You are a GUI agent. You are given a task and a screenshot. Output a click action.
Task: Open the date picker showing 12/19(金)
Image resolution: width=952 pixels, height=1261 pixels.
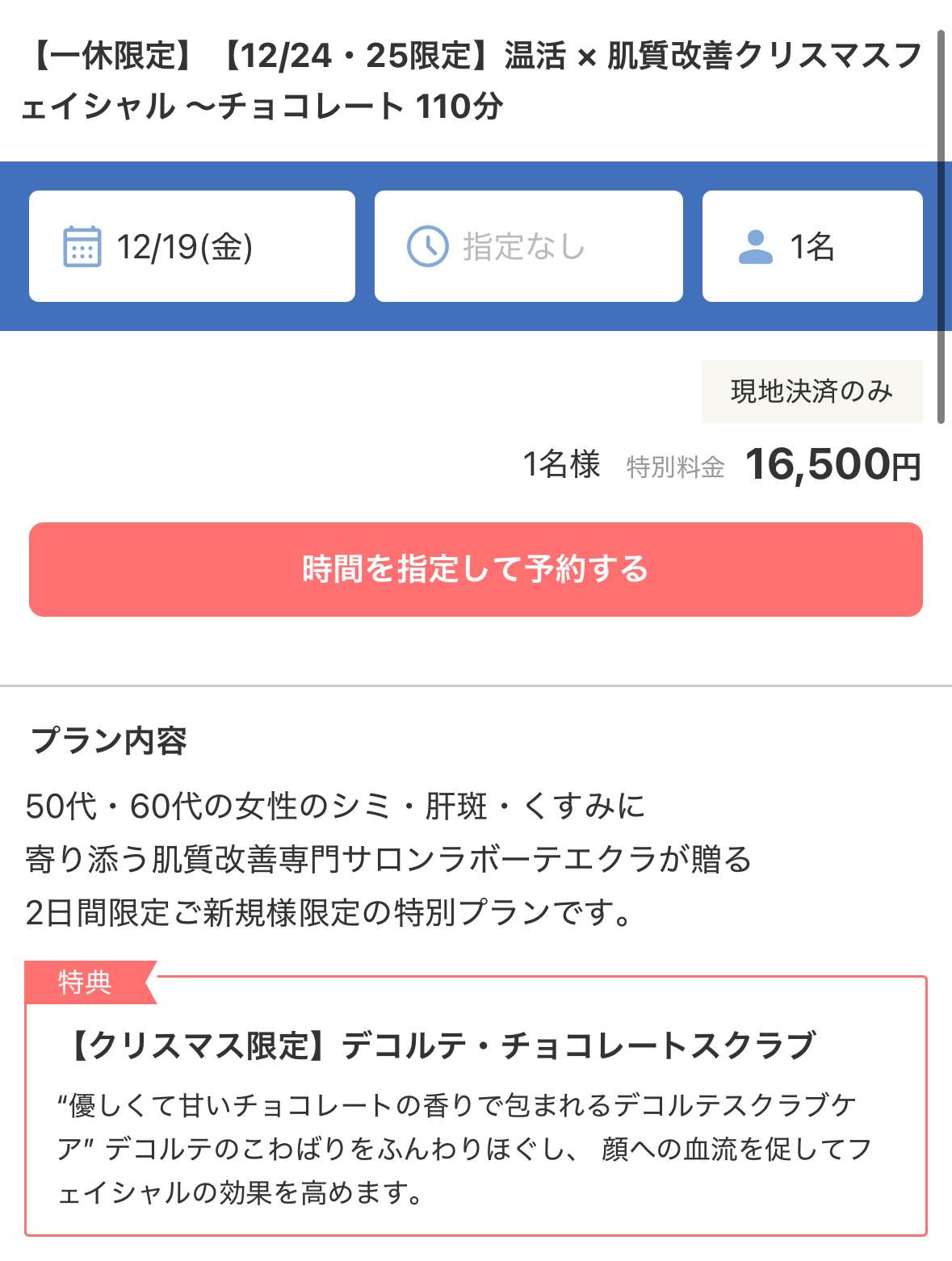point(192,246)
